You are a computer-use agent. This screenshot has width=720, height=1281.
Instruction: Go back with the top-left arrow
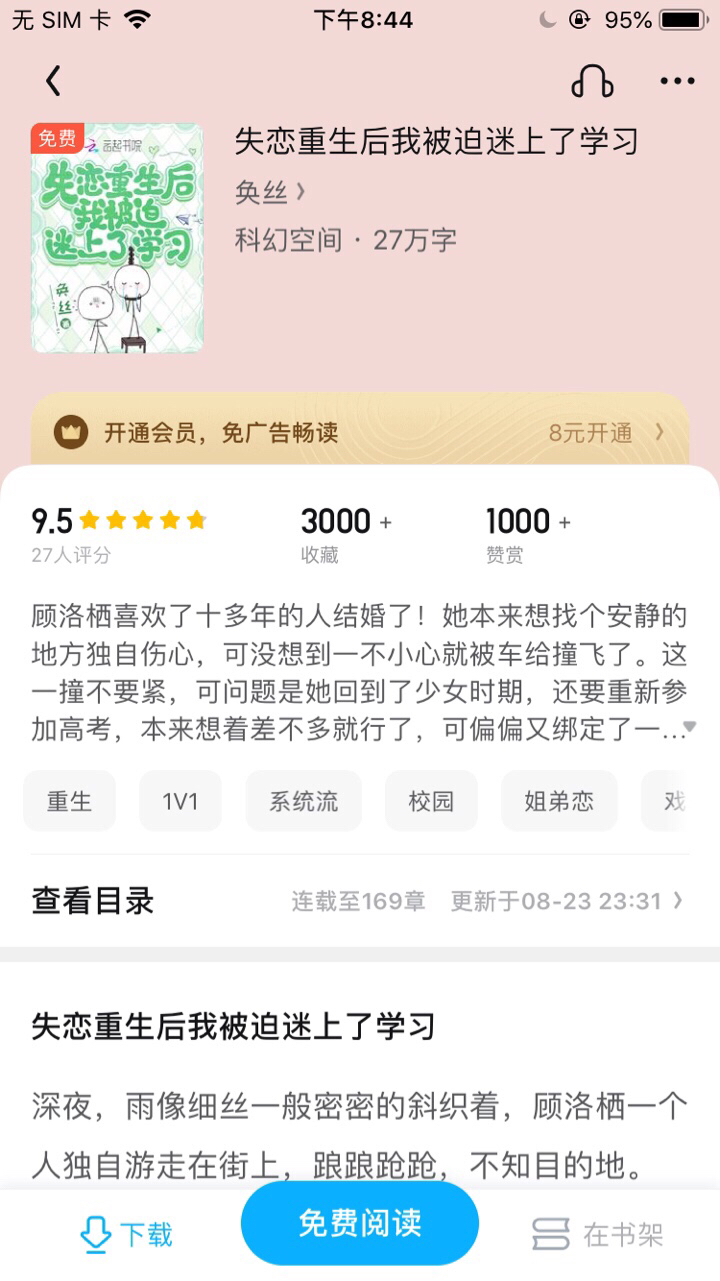click(x=53, y=81)
